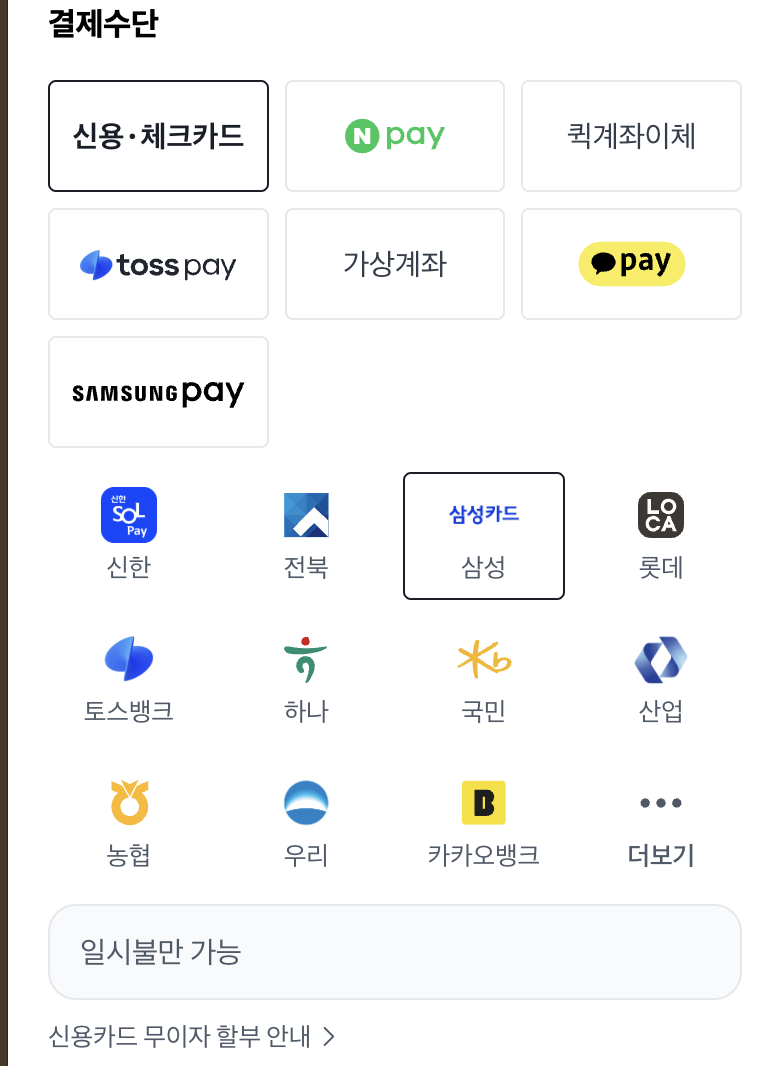Choose 전북 card
The image size is (764, 1066).
coord(306,535)
